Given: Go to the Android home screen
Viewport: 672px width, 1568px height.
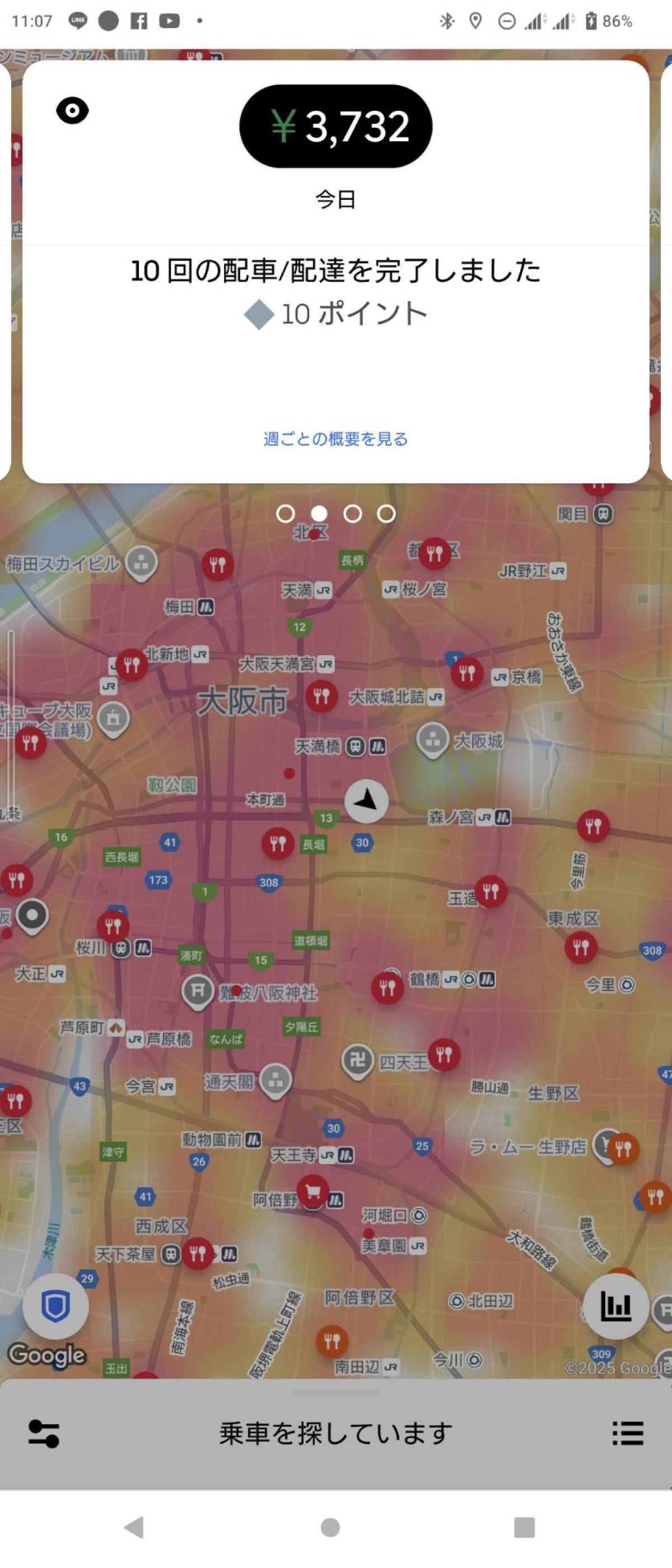Looking at the screenshot, I should [330, 1527].
